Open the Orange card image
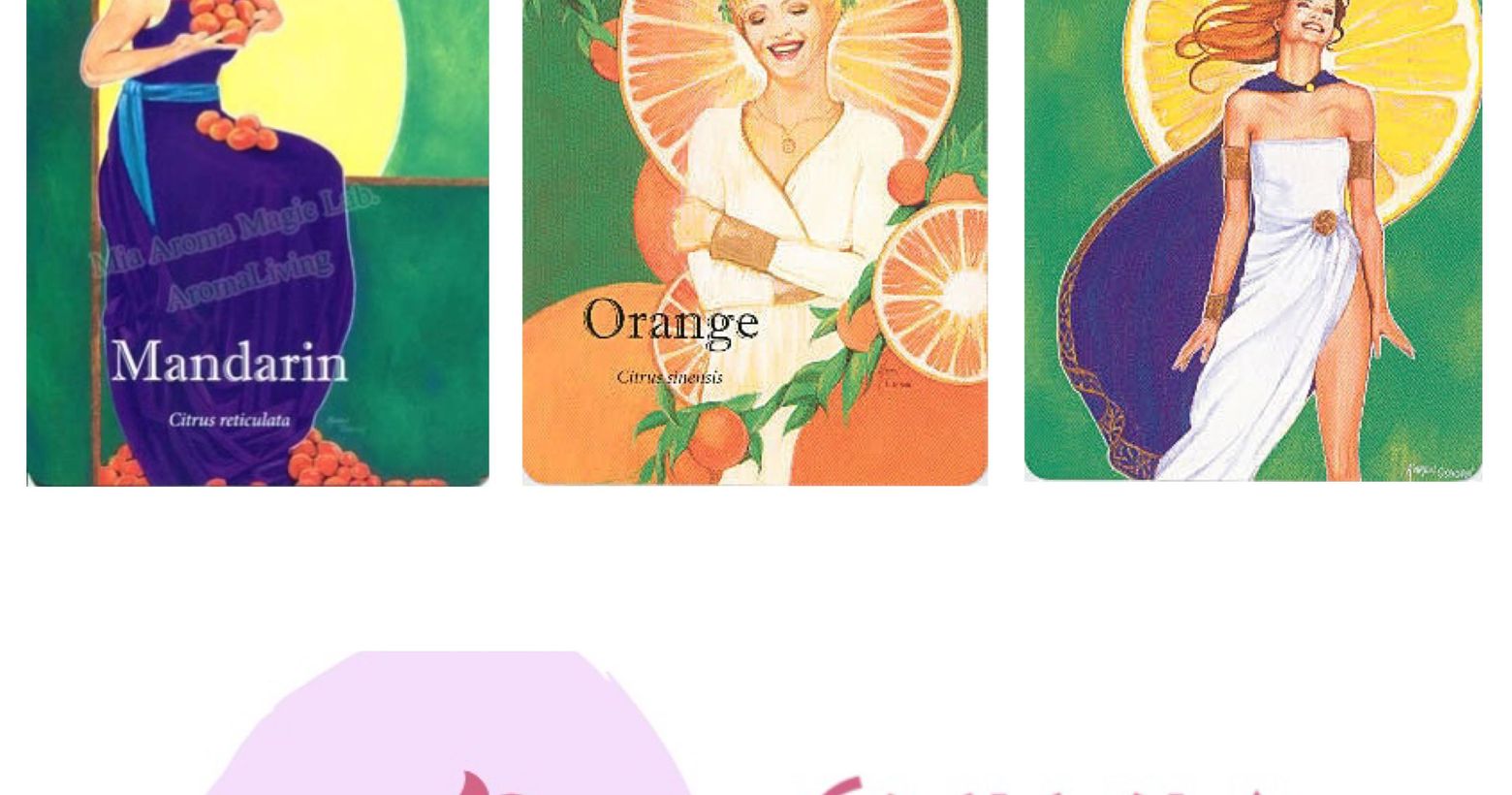This screenshot has width=1512, height=795. pyautogui.click(x=754, y=242)
